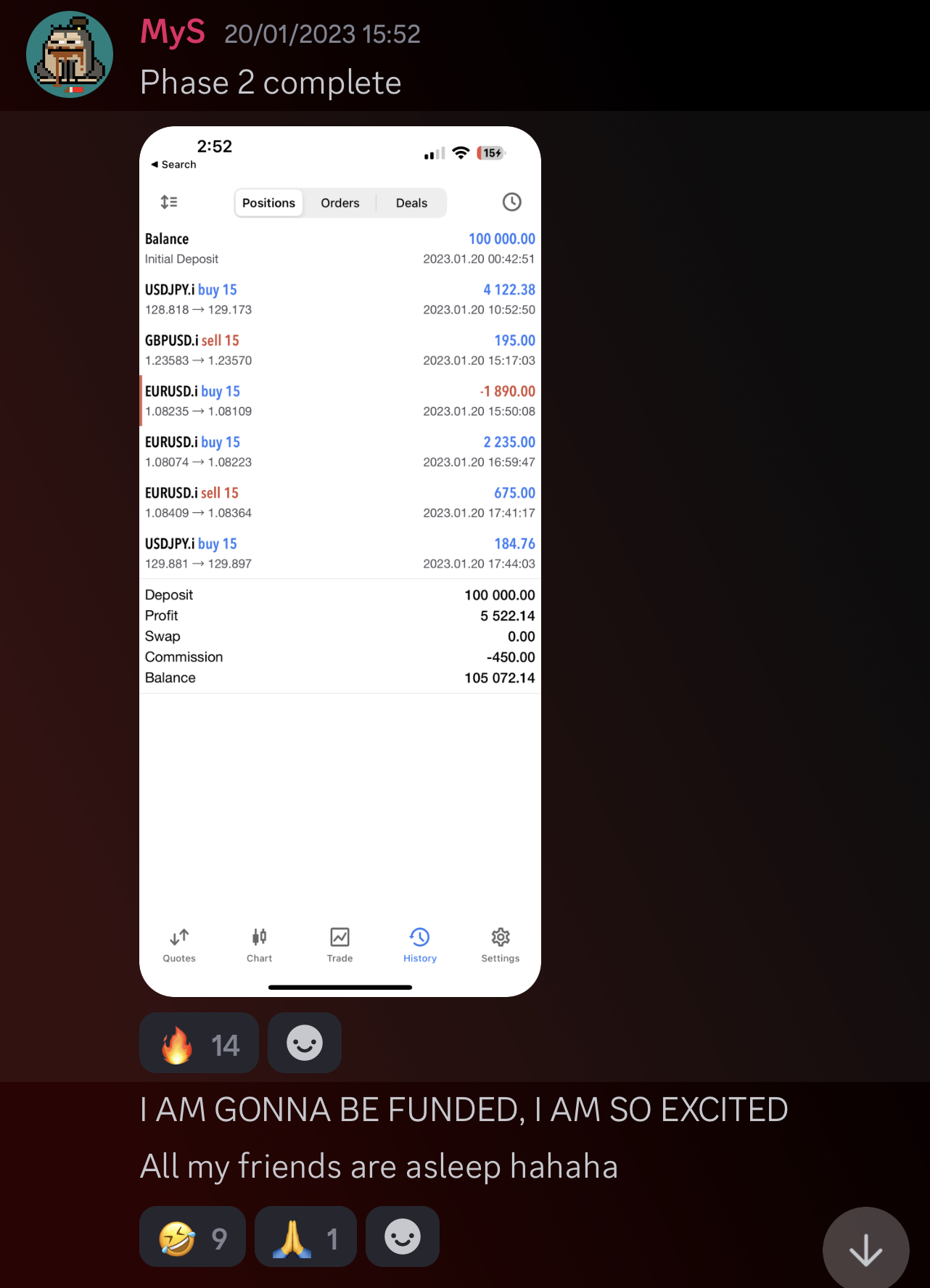Add a new reaction under the screenshot
Screen dimensions: 930x1288
point(305,1043)
